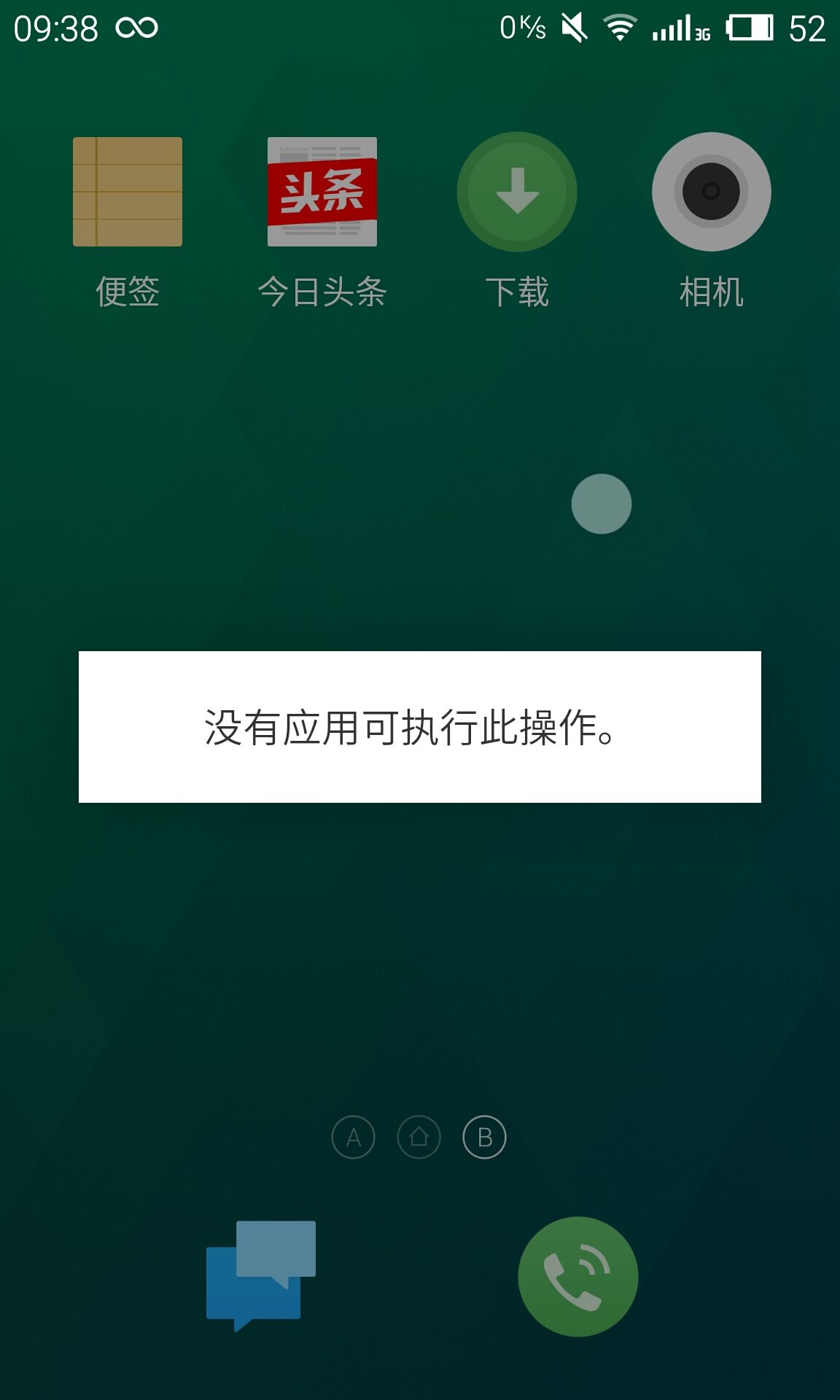The height and width of the screenshot is (1400, 840).
Task: Go to page A indicator
Action: [353, 1137]
